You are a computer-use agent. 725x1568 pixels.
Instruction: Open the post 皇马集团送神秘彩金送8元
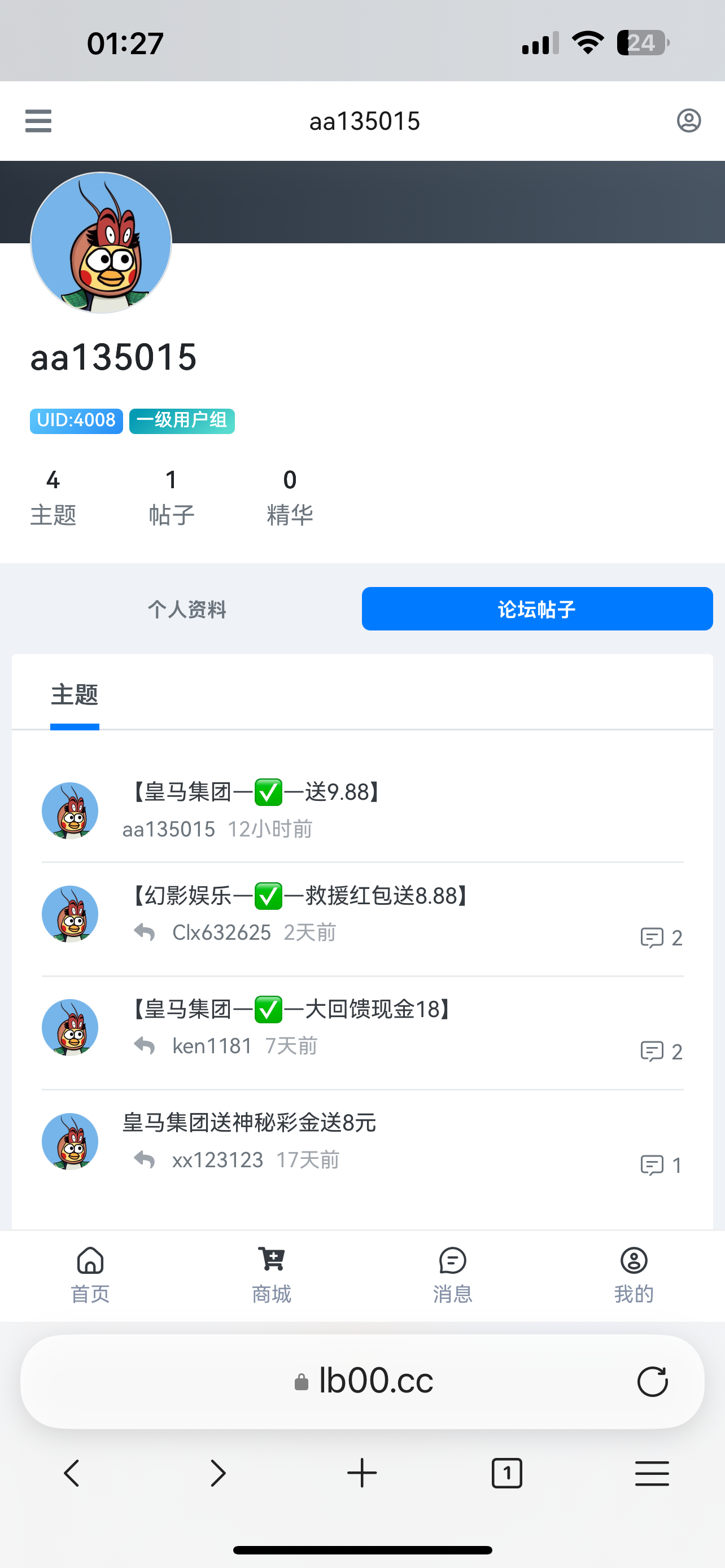tap(250, 1123)
